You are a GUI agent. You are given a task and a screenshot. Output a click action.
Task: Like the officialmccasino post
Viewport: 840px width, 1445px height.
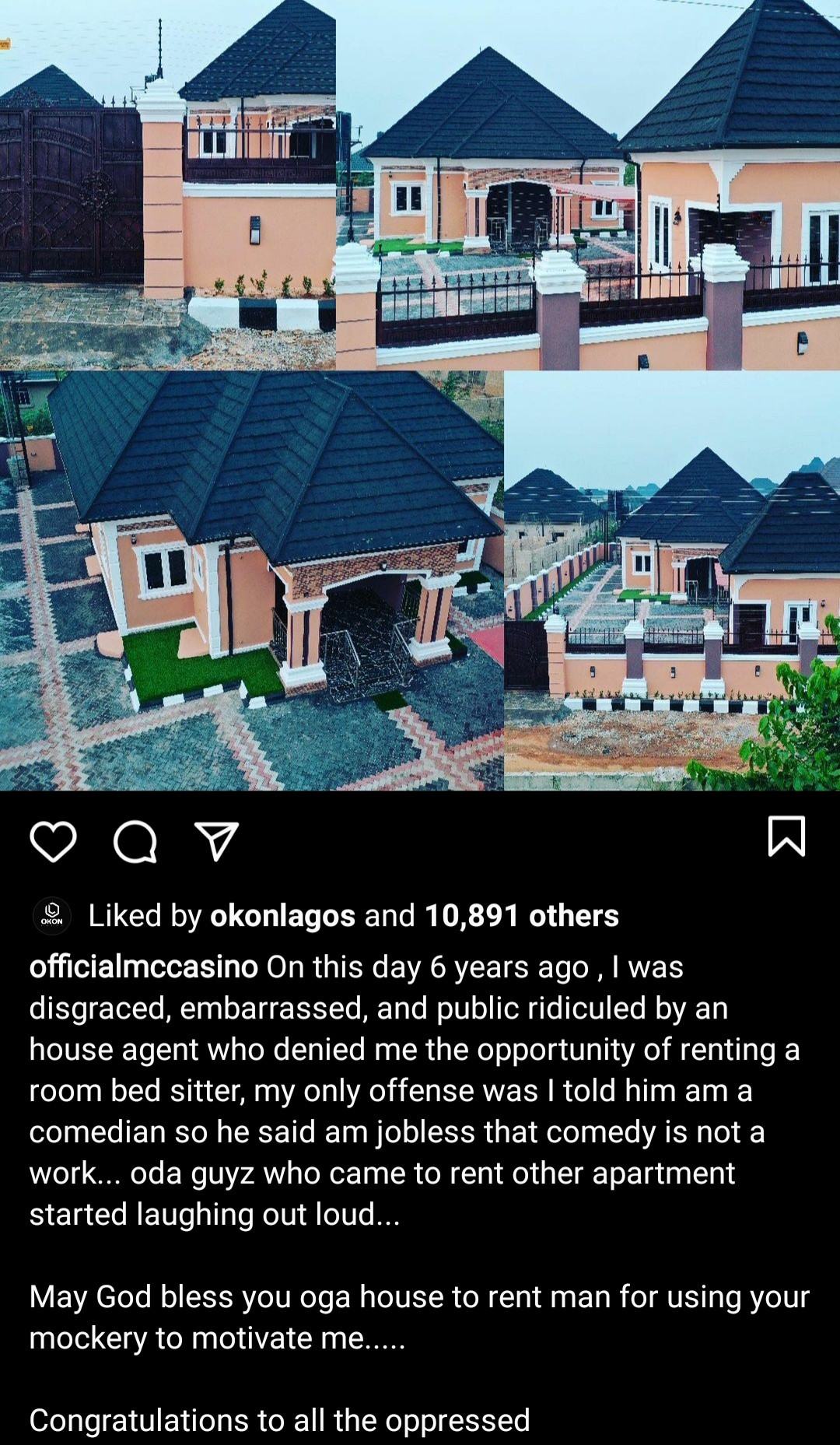pyautogui.click(x=53, y=841)
